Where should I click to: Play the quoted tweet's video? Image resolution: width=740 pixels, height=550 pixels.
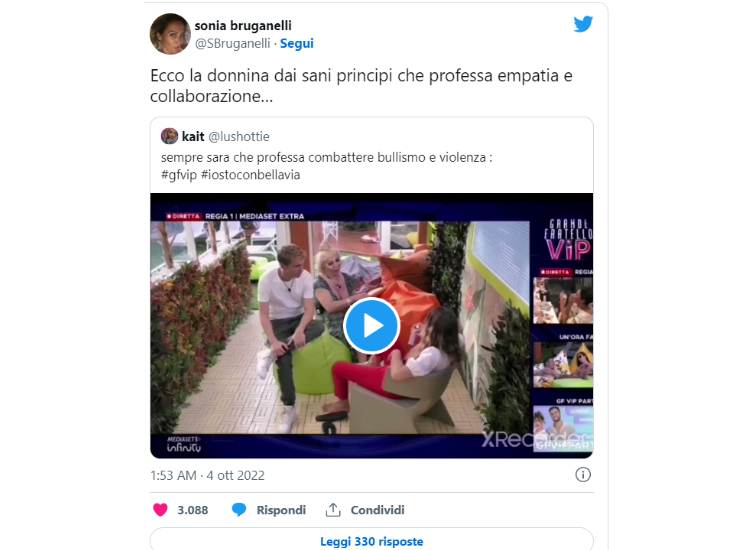click(371, 326)
